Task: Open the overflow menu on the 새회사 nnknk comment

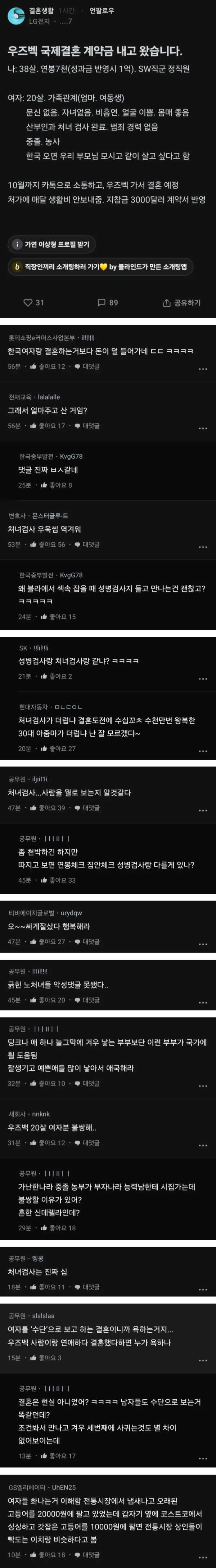Action: tap(203, 1144)
